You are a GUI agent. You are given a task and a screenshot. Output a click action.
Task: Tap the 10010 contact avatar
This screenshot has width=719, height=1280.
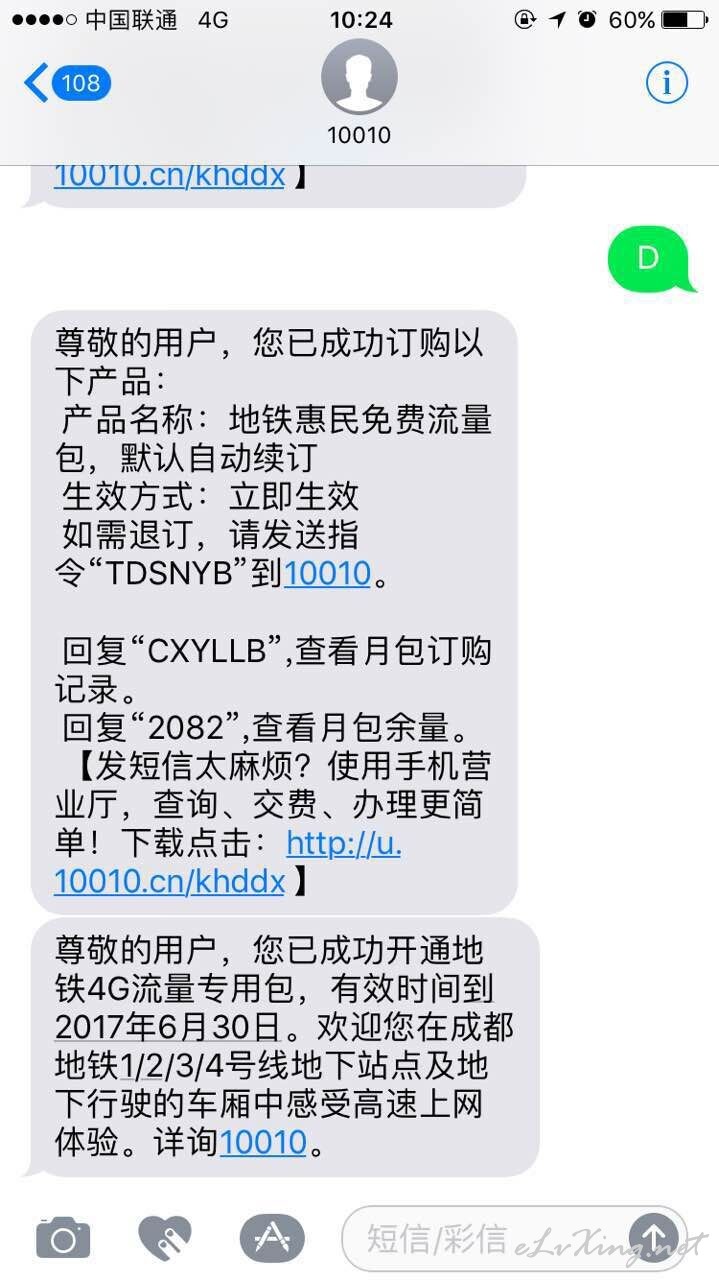coord(359,77)
